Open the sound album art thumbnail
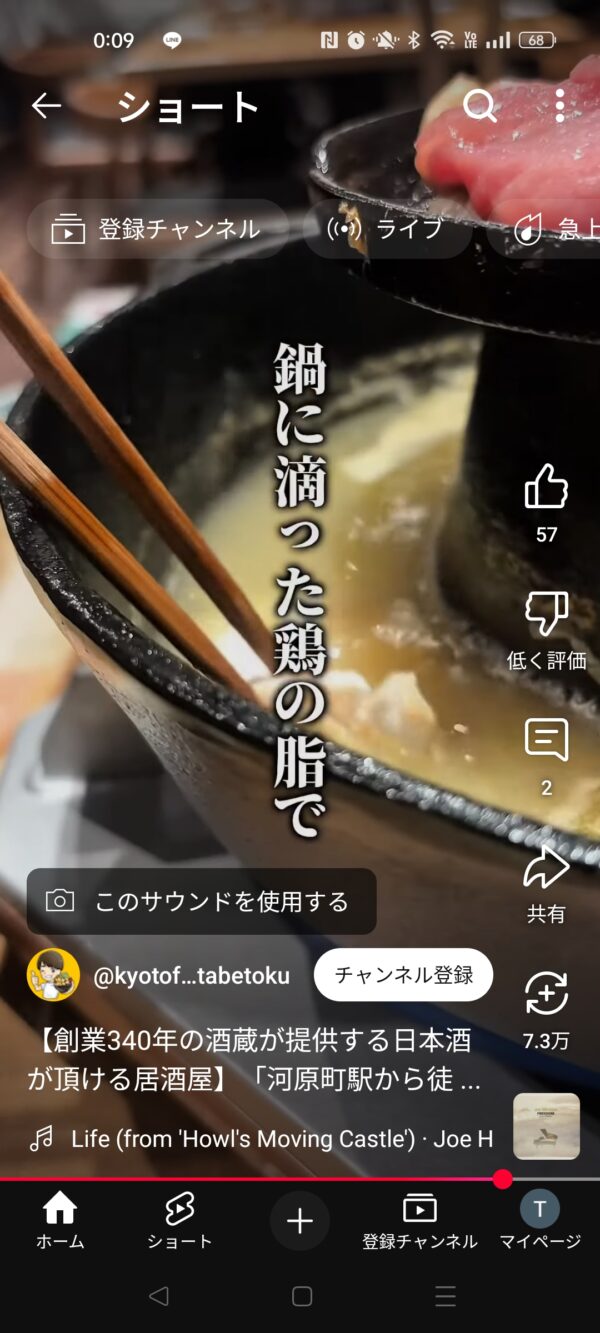 coord(546,1126)
